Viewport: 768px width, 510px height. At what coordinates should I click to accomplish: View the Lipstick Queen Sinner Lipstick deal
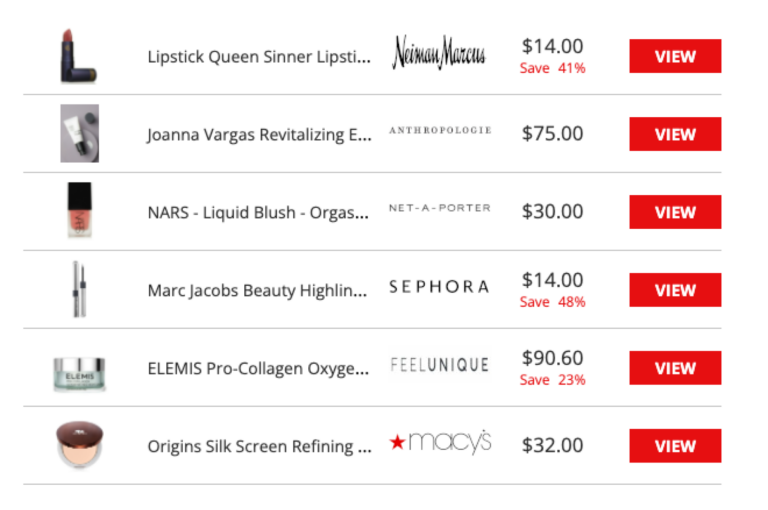pyautogui.click(x=675, y=56)
